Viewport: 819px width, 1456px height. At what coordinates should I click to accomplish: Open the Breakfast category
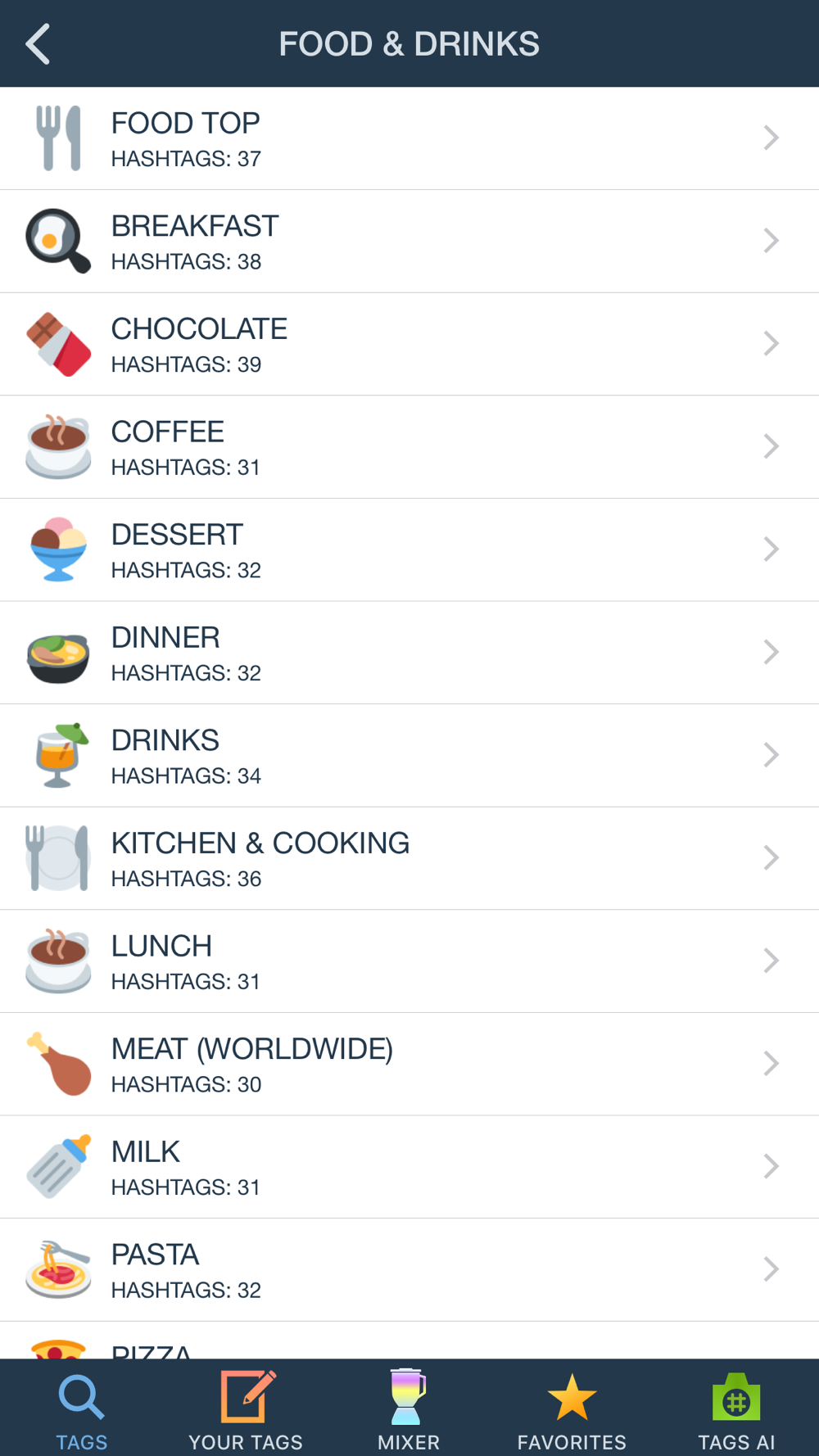pyautogui.click(x=409, y=242)
